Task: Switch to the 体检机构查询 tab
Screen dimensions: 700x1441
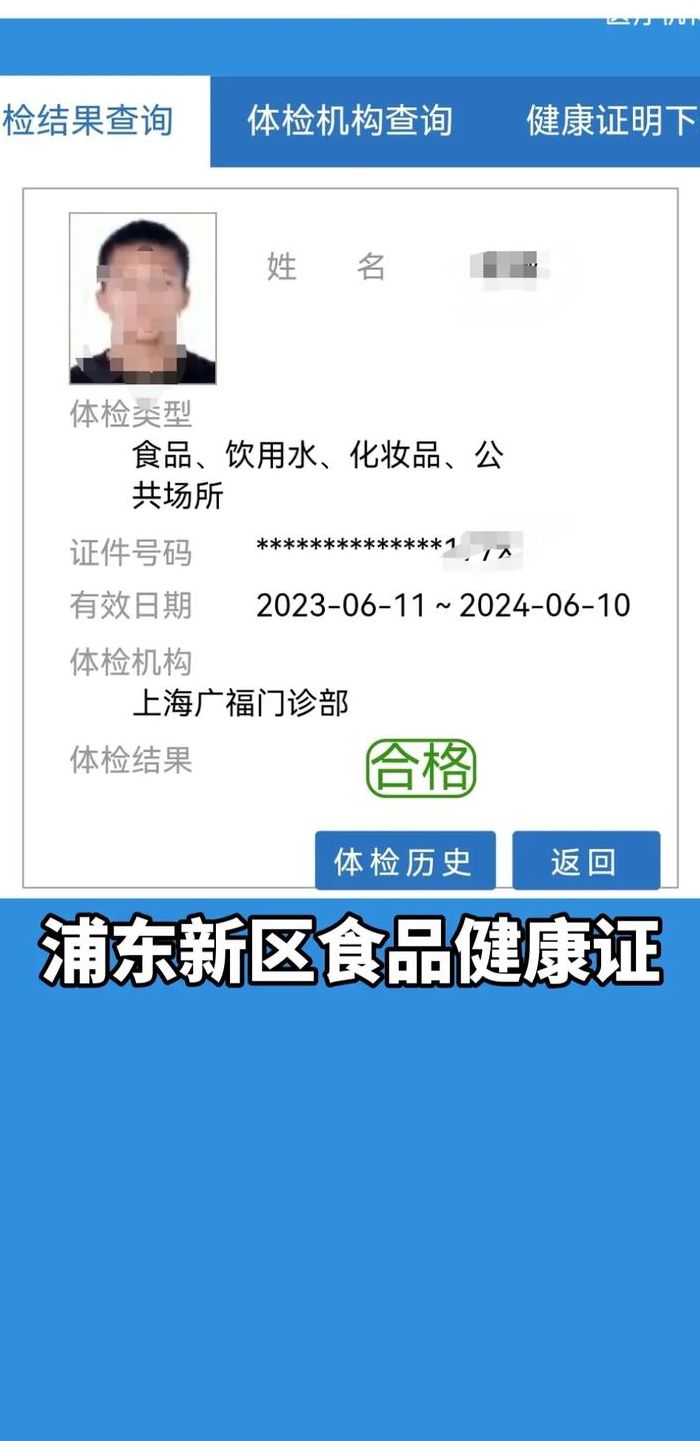Action: 350,121
